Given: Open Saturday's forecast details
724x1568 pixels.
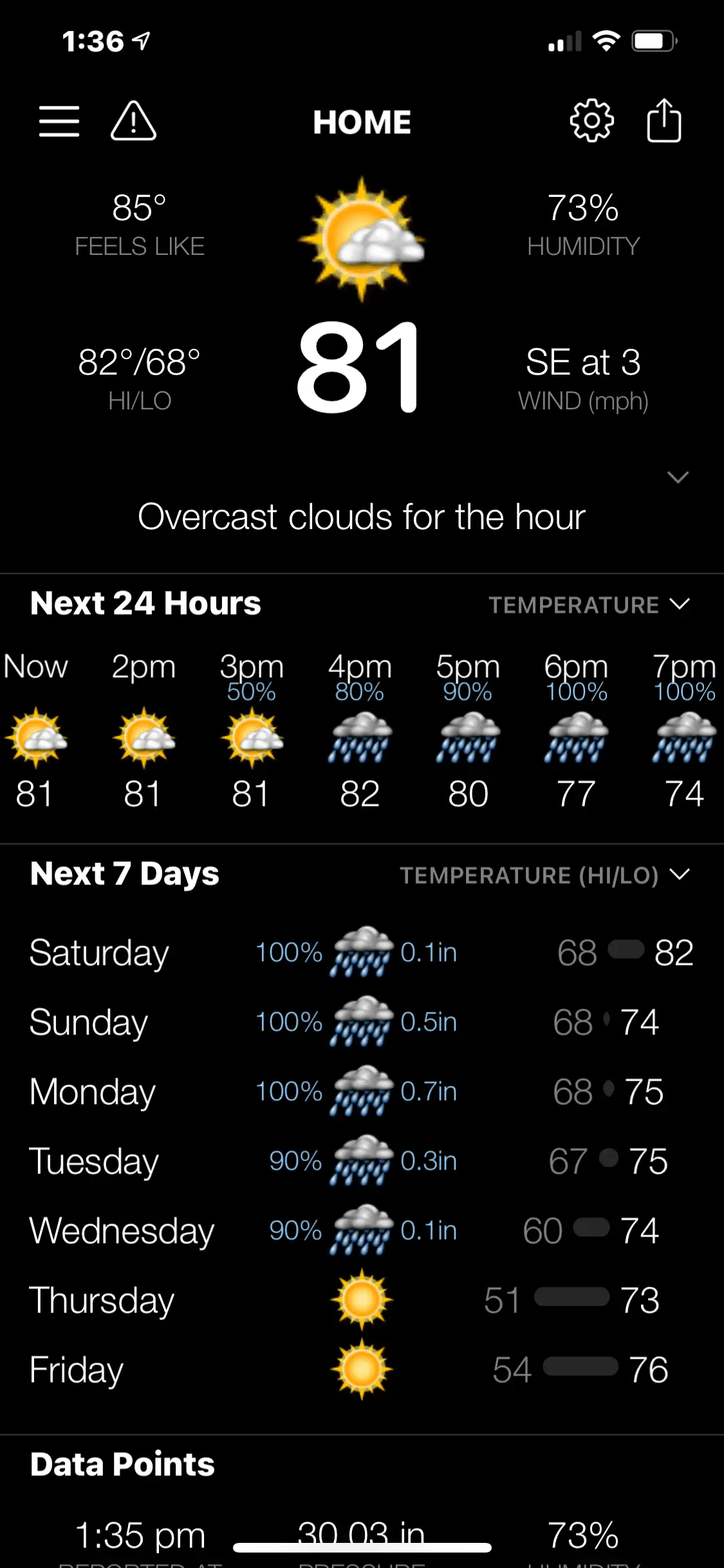Looking at the screenshot, I should coord(362,953).
